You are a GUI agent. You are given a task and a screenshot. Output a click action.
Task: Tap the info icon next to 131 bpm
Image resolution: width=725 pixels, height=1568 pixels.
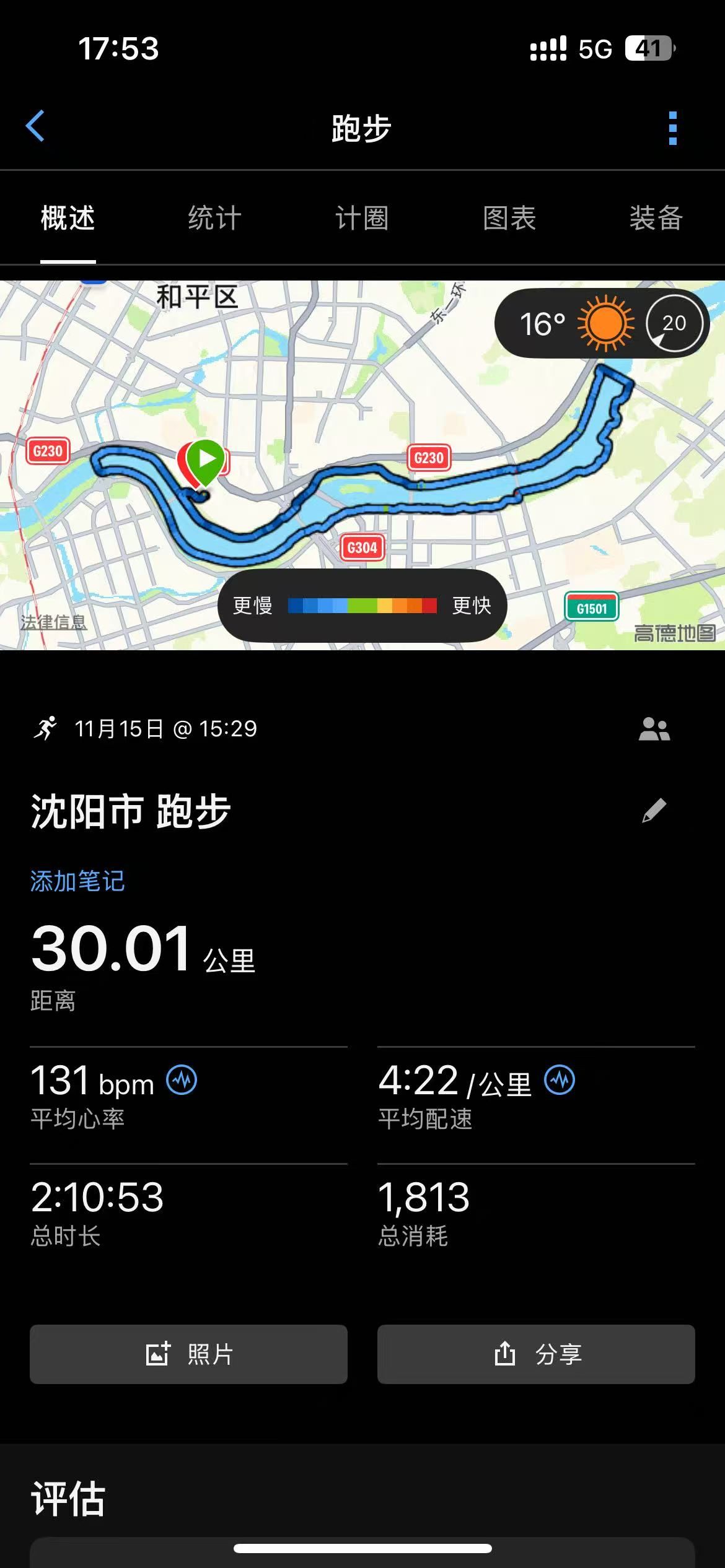coord(182,1080)
